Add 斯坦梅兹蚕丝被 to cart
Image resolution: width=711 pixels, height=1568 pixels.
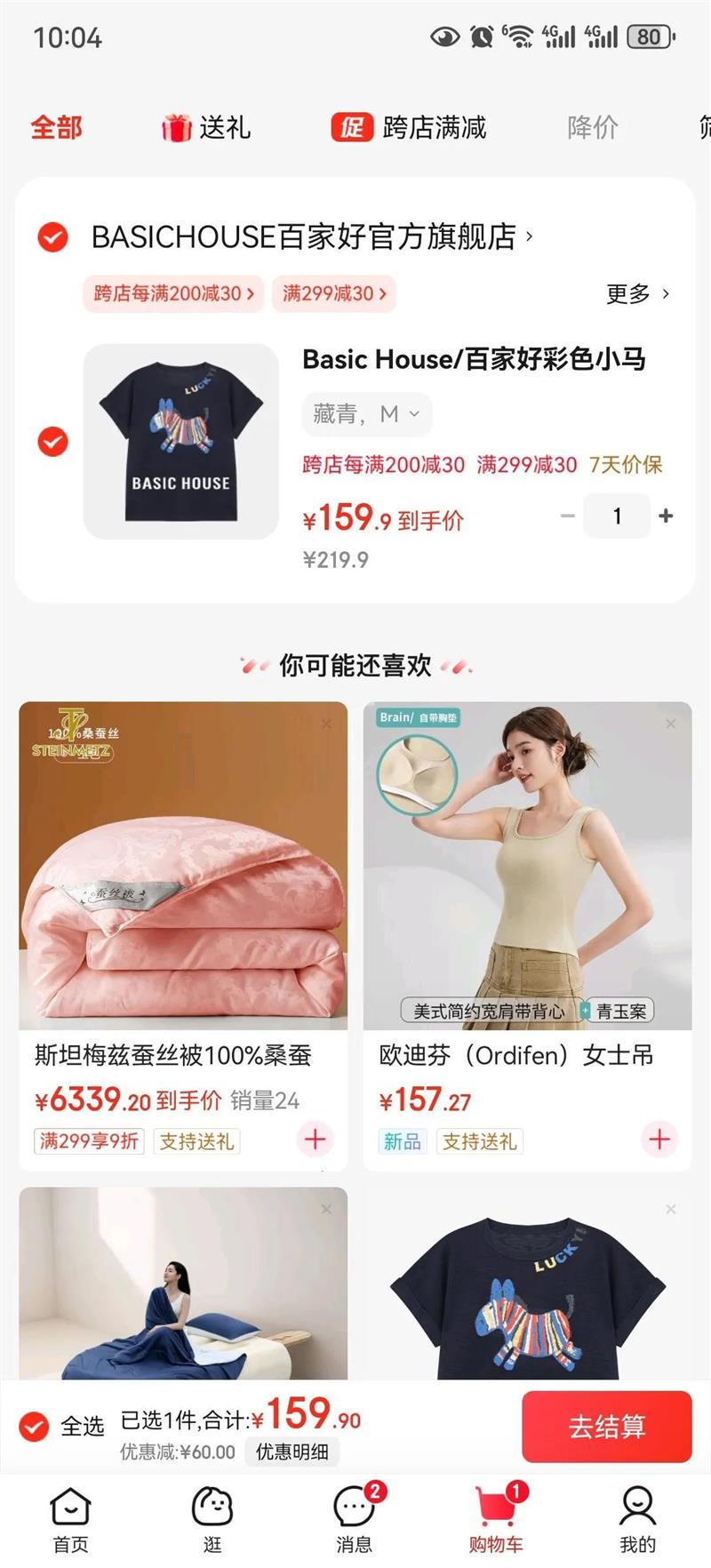tap(316, 1140)
